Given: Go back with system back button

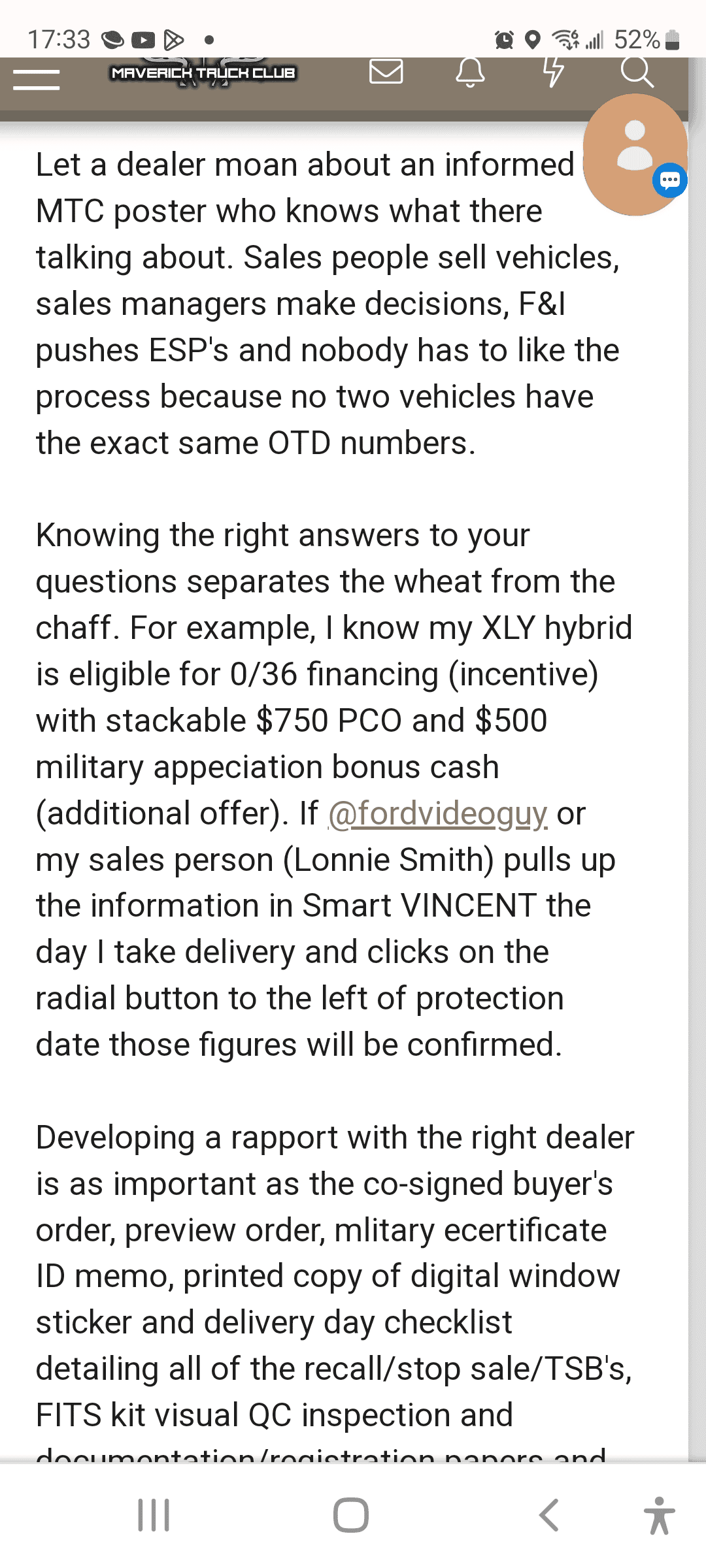Looking at the screenshot, I should coord(549,1515).
